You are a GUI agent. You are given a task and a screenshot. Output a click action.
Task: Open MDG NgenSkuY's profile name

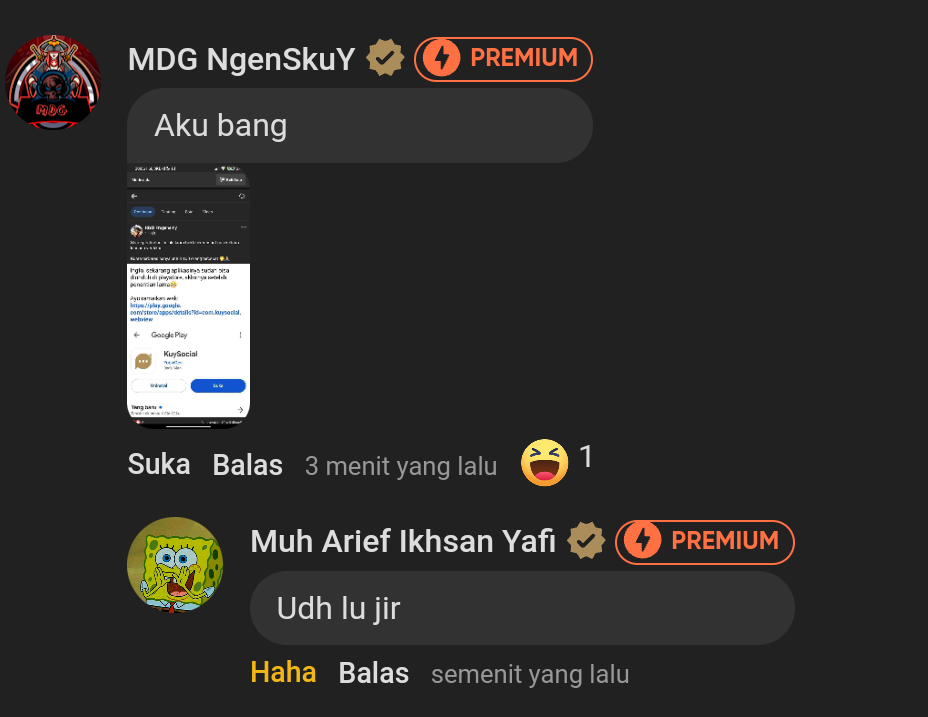click(x=241, y=59)
